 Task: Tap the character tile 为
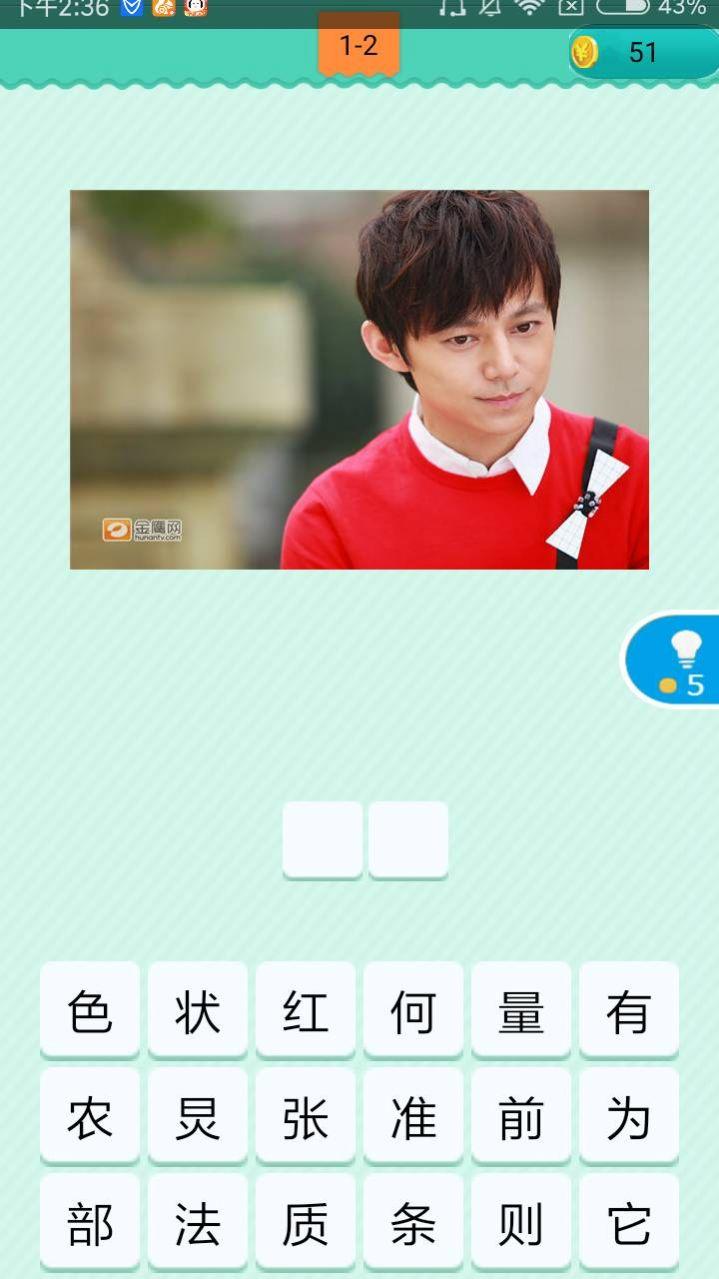pos(629,1116)
